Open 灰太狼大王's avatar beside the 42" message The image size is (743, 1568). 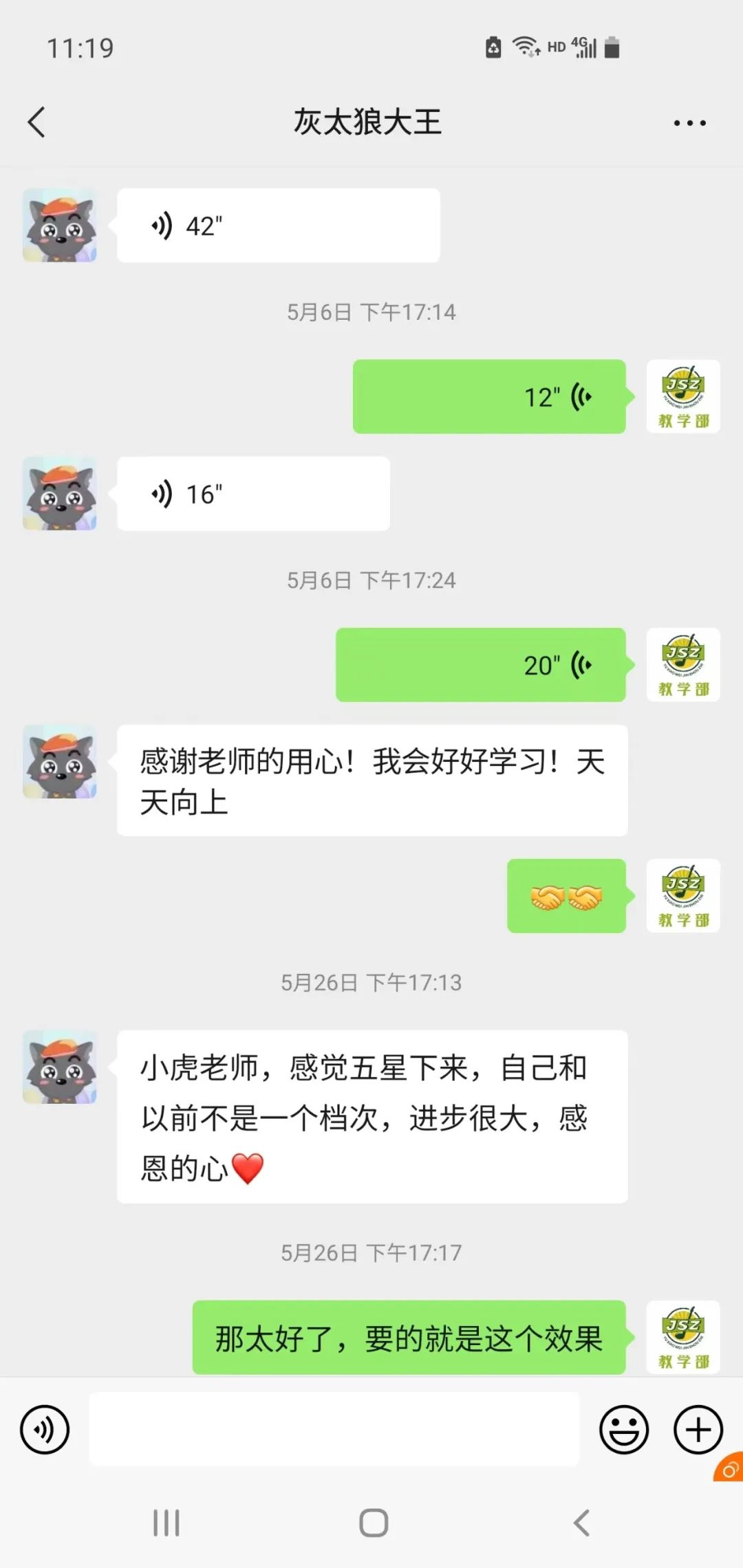[60, 226]
